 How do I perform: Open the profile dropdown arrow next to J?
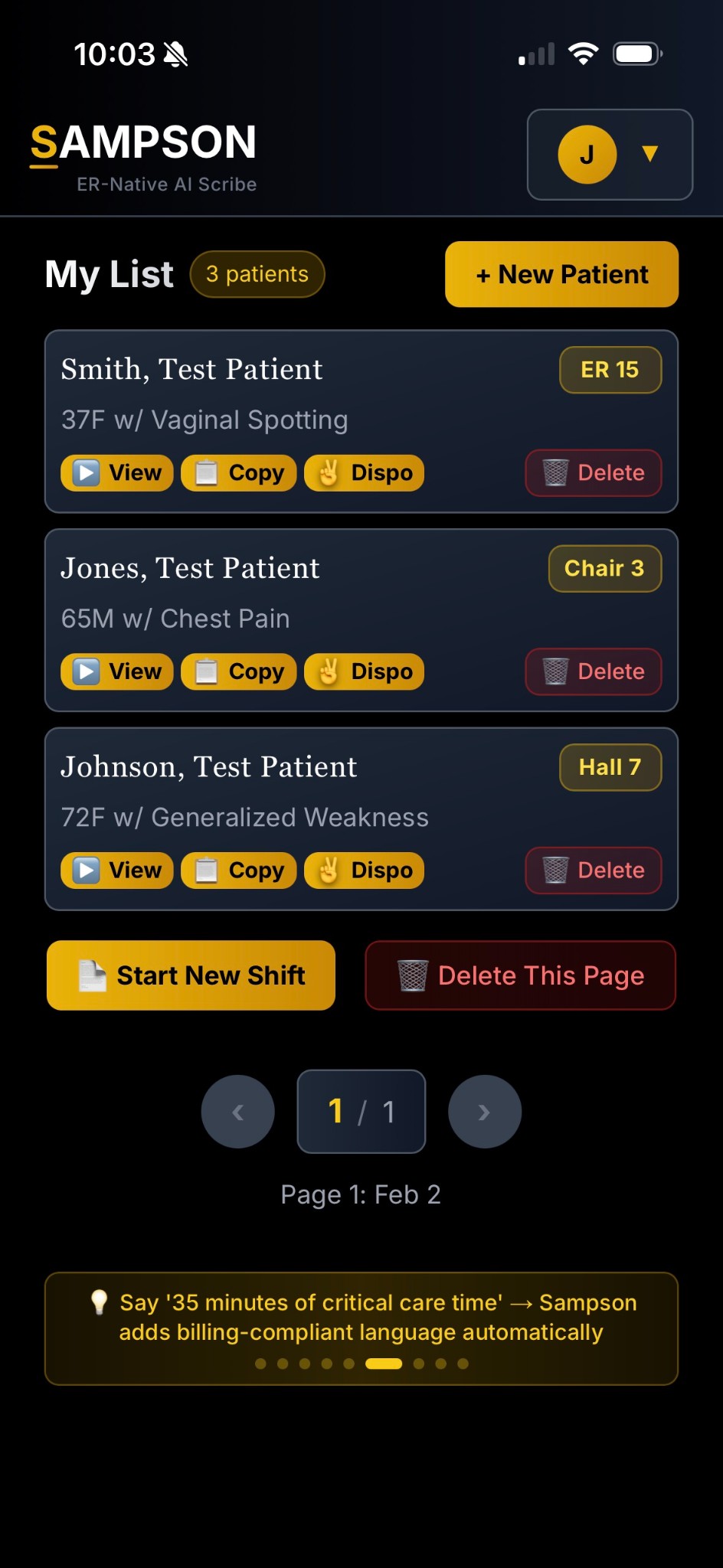pos(649,154)
